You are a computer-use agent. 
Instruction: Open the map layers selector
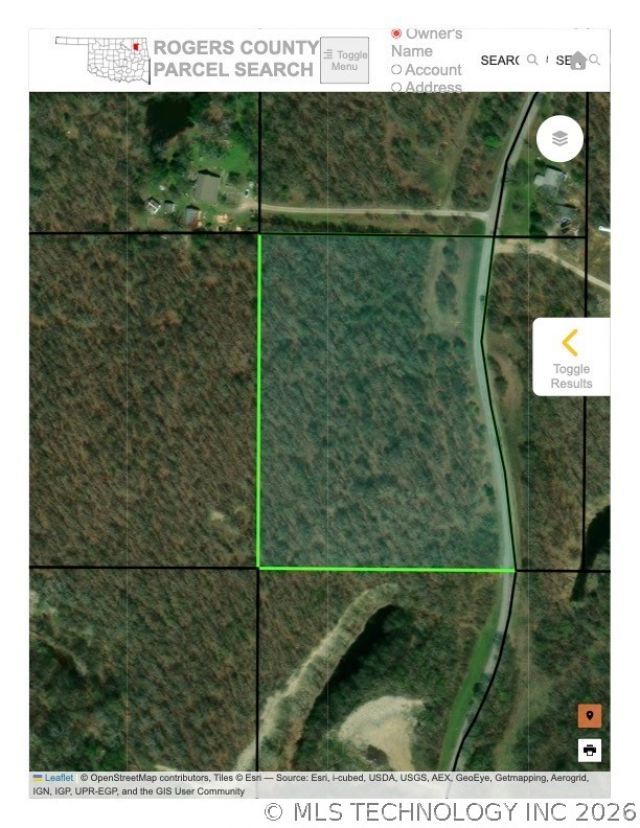tap(560, 139)
